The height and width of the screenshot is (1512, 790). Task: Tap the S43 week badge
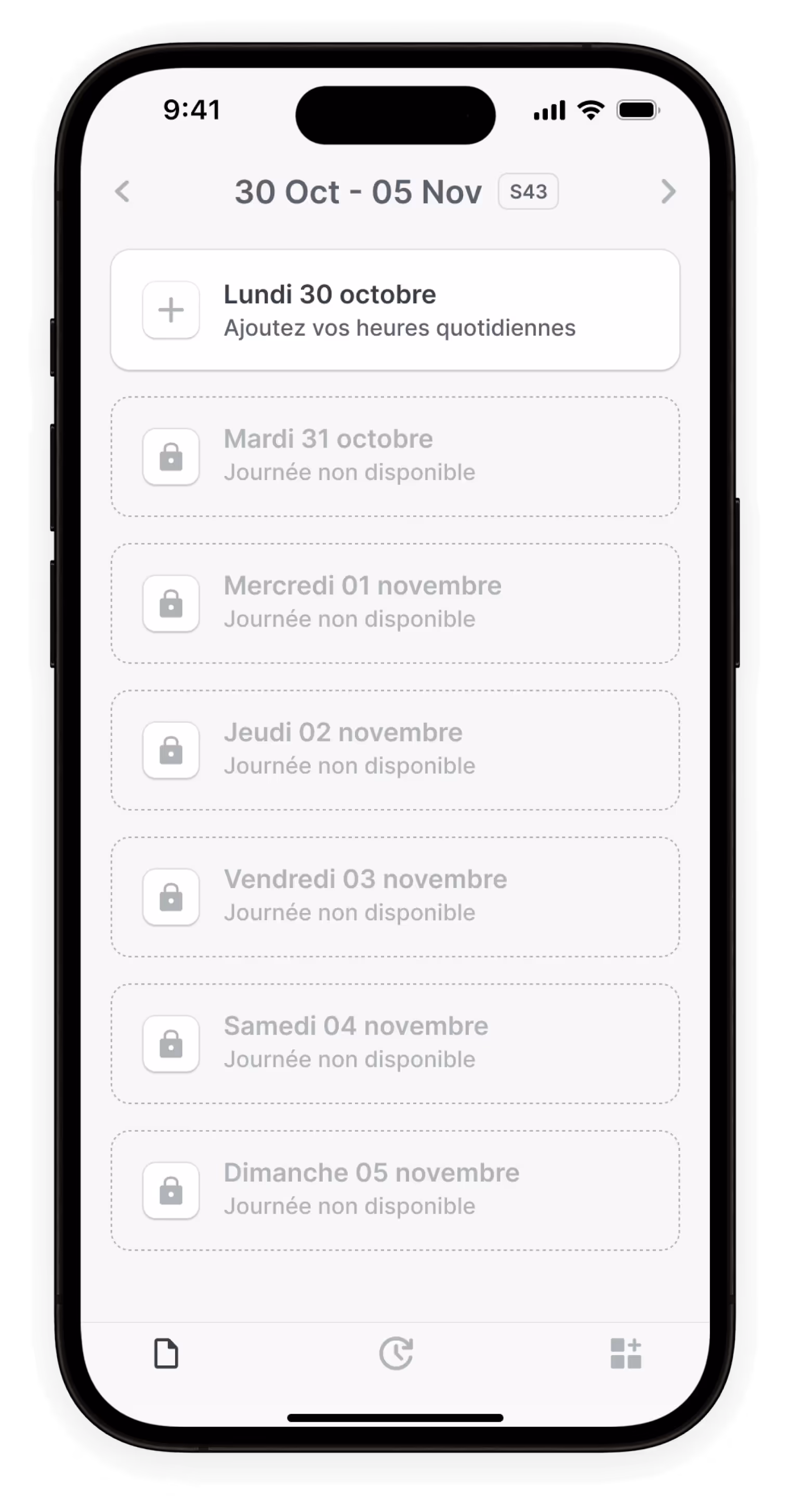coord(528,191)
